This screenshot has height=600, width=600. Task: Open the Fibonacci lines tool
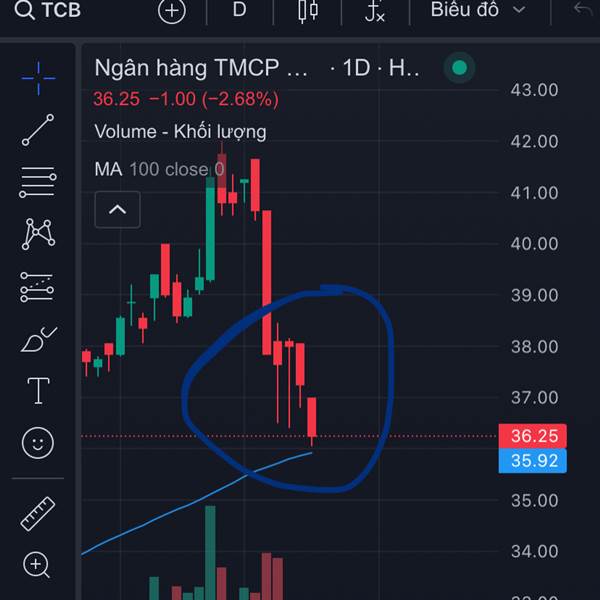tap(38, 183)
